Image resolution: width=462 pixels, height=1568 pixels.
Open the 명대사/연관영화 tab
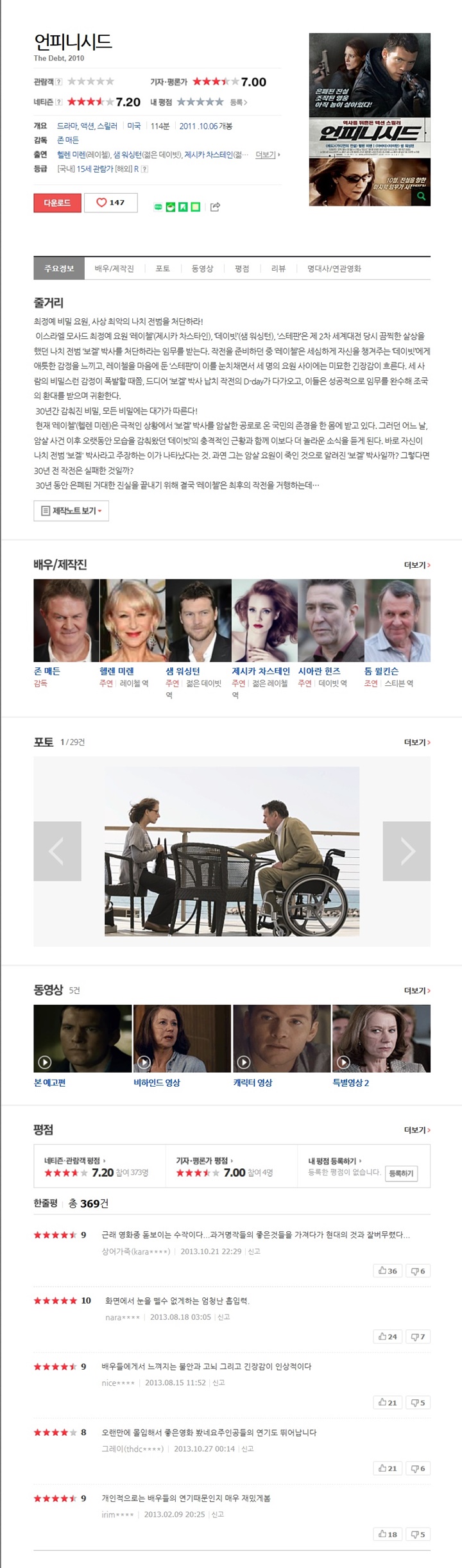(334, 269)
